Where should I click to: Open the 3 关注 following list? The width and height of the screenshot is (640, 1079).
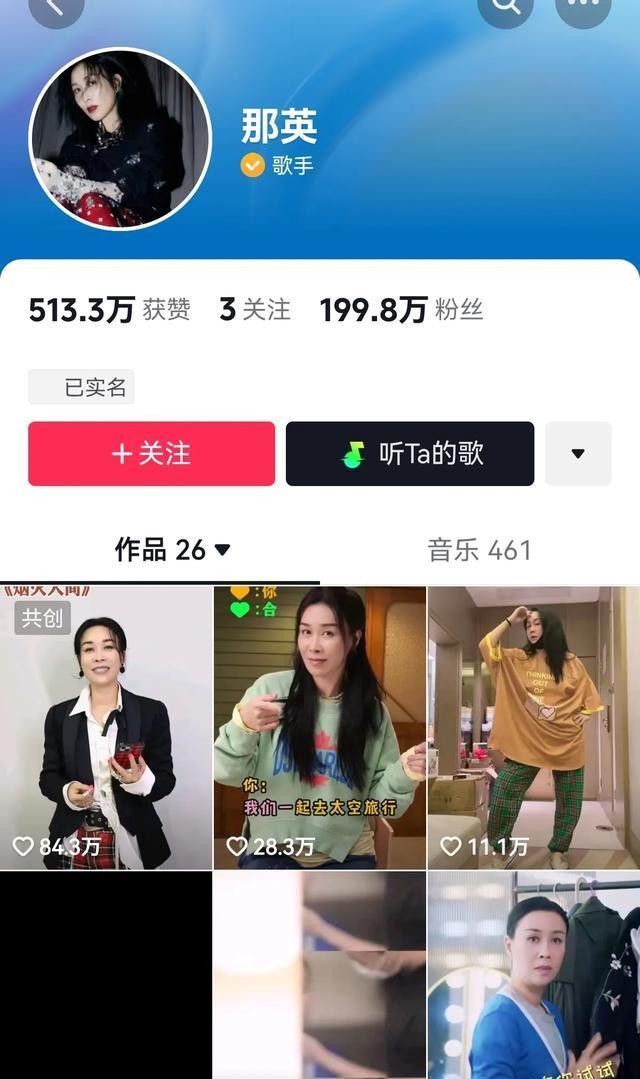(x=255, y=310)
